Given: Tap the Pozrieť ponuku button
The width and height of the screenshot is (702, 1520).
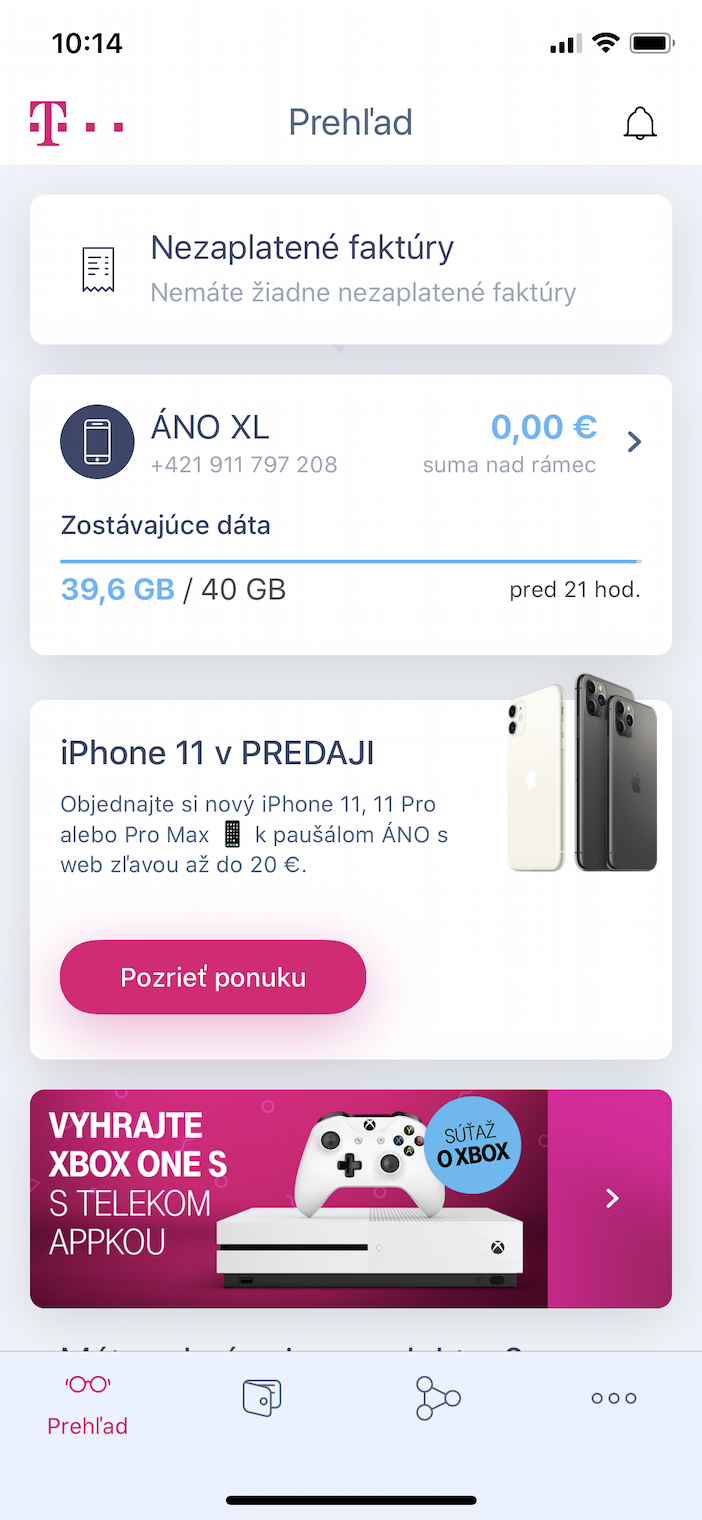Looking at the screenshot, I should coord(213,977).
